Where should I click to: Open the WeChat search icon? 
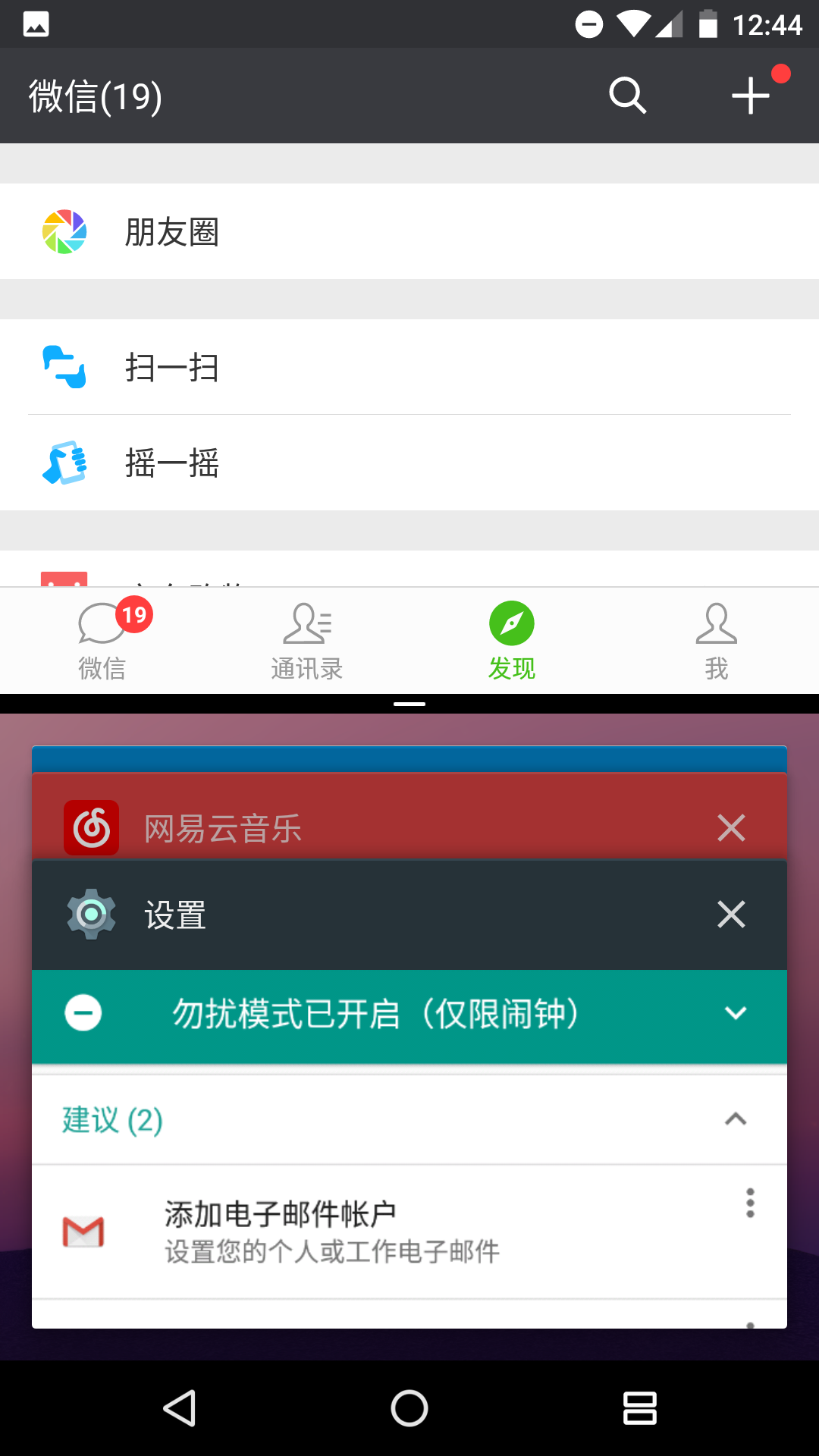click(x=628, y=96)
